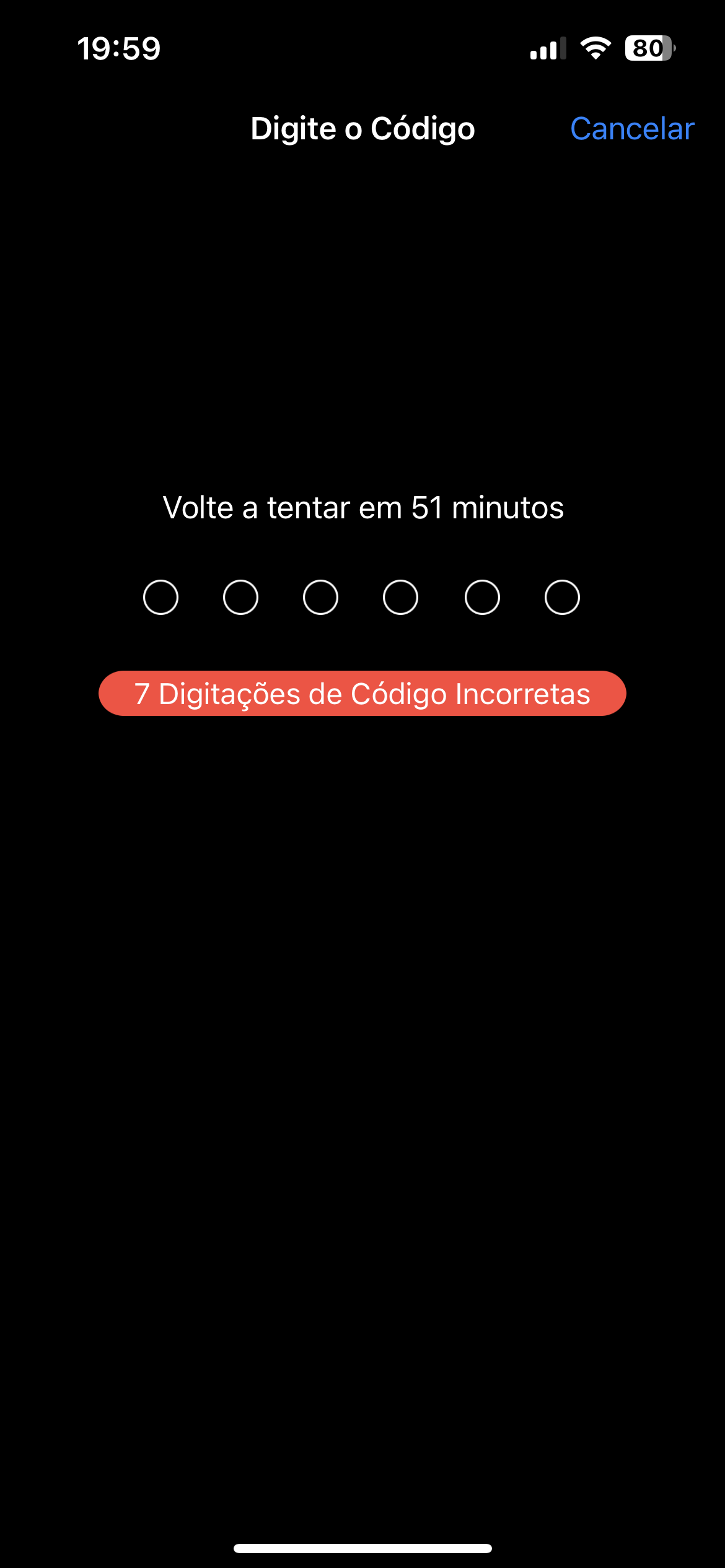Tap Cancelar to exit passcode entry

(631, 129)
